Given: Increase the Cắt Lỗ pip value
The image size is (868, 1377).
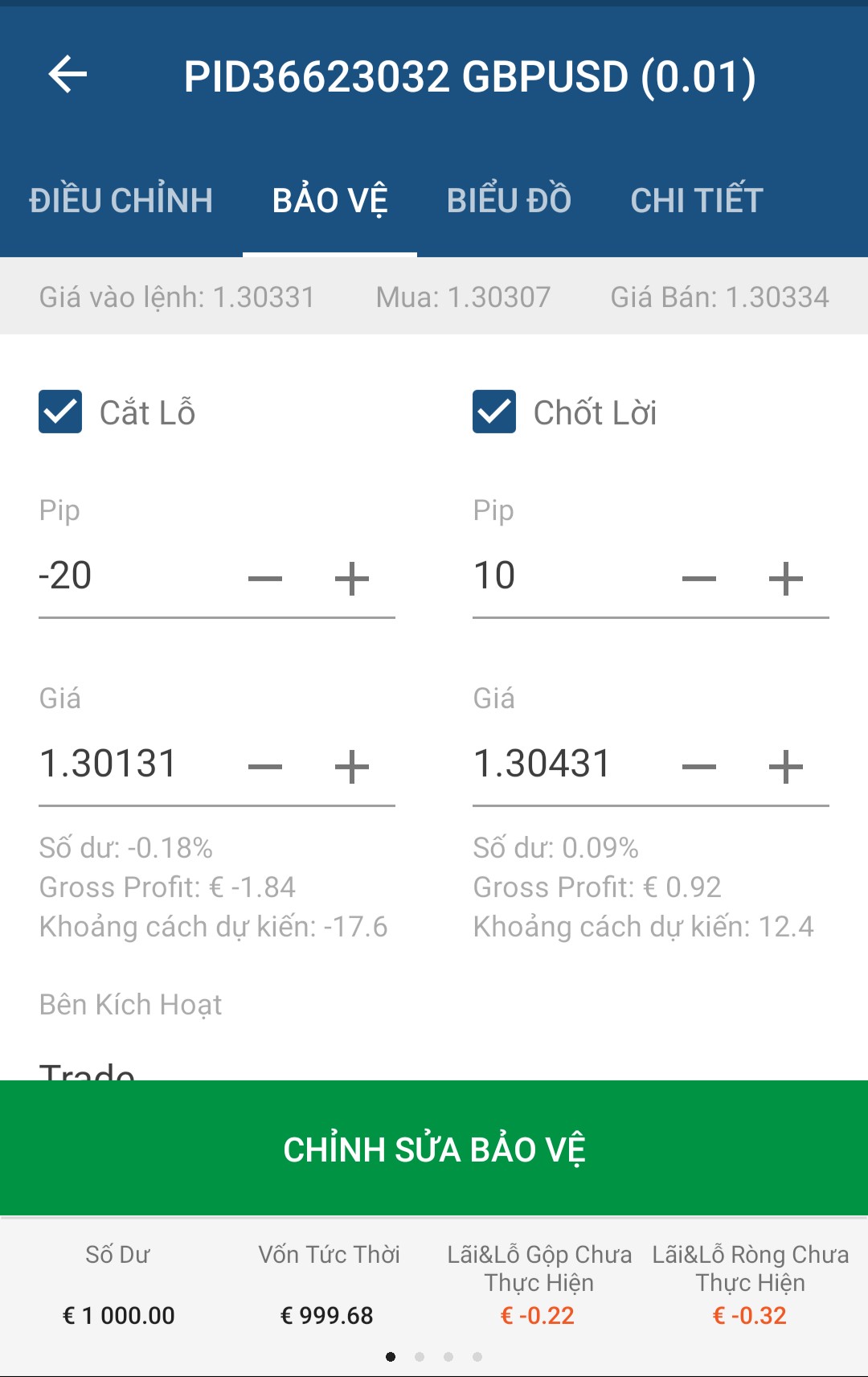Looking at the screenshot, I should pyautogui.click(x=352, y=579).
